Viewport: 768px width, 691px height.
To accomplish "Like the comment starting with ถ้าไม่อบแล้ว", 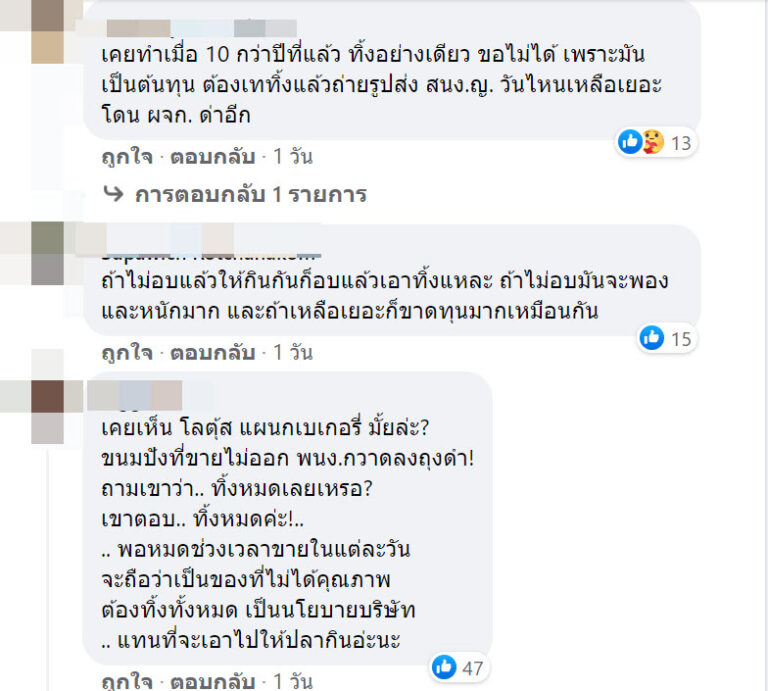I will point(124,352).
